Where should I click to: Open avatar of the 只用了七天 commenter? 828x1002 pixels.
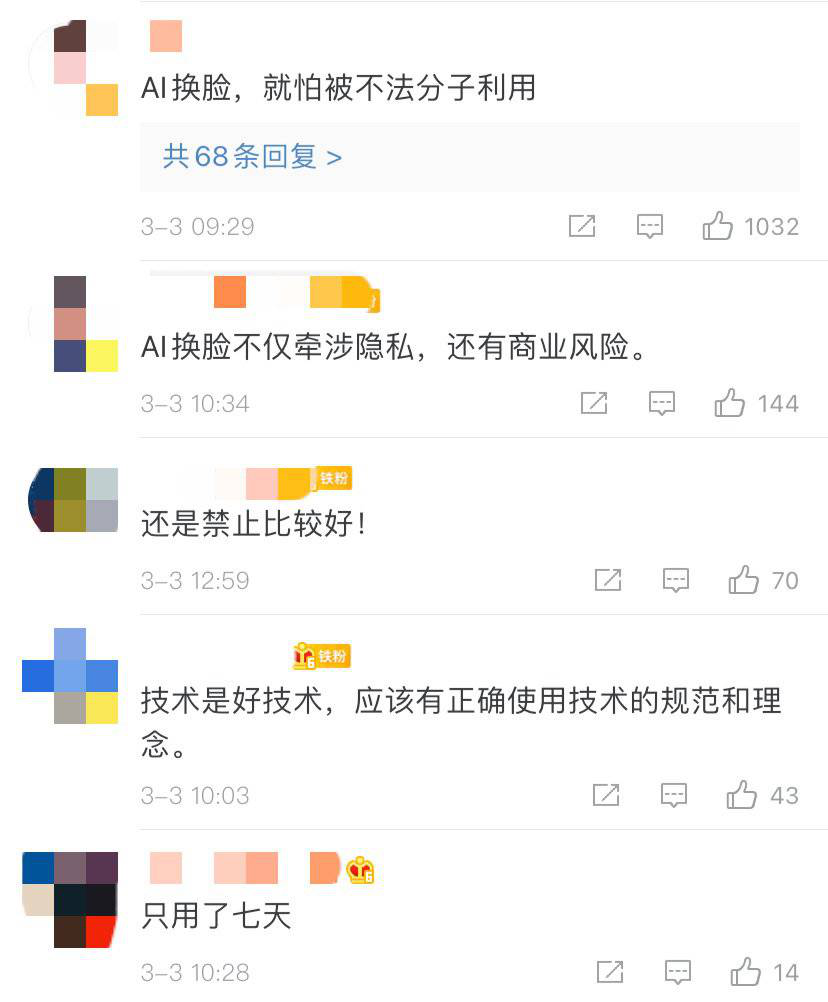click(70, 899)
